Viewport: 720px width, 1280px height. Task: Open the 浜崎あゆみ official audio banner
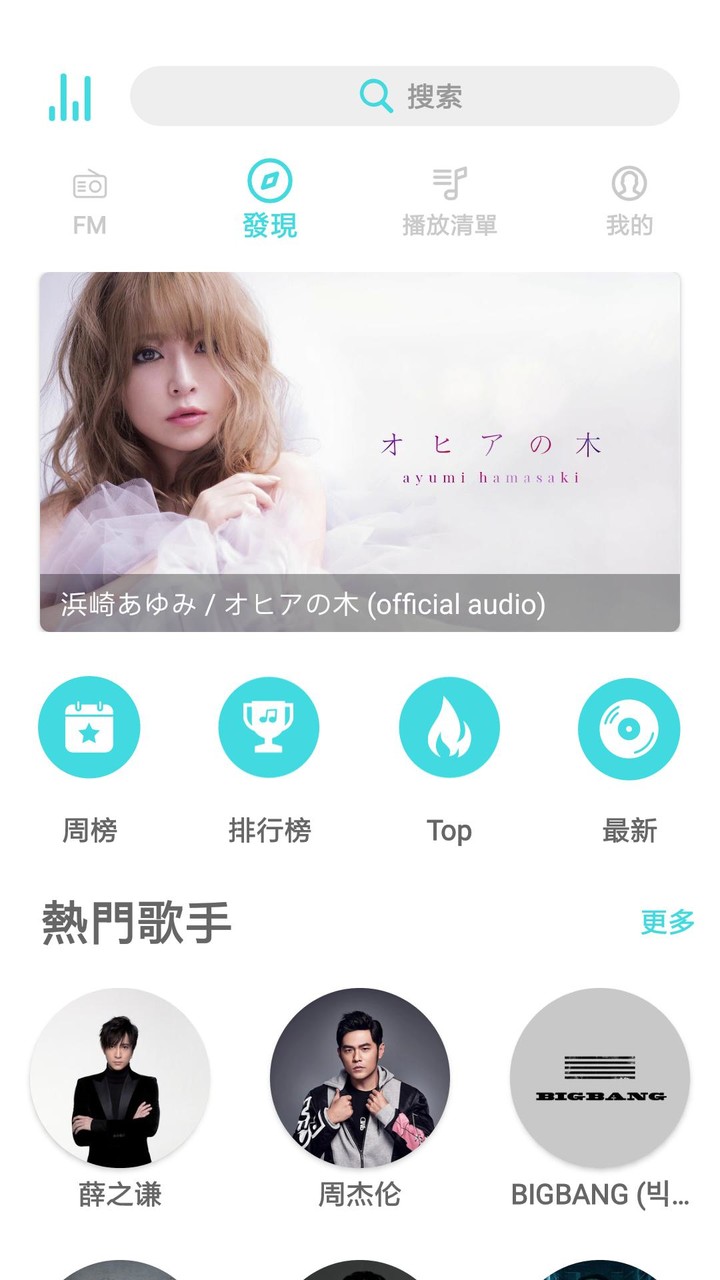click(360, 450)
